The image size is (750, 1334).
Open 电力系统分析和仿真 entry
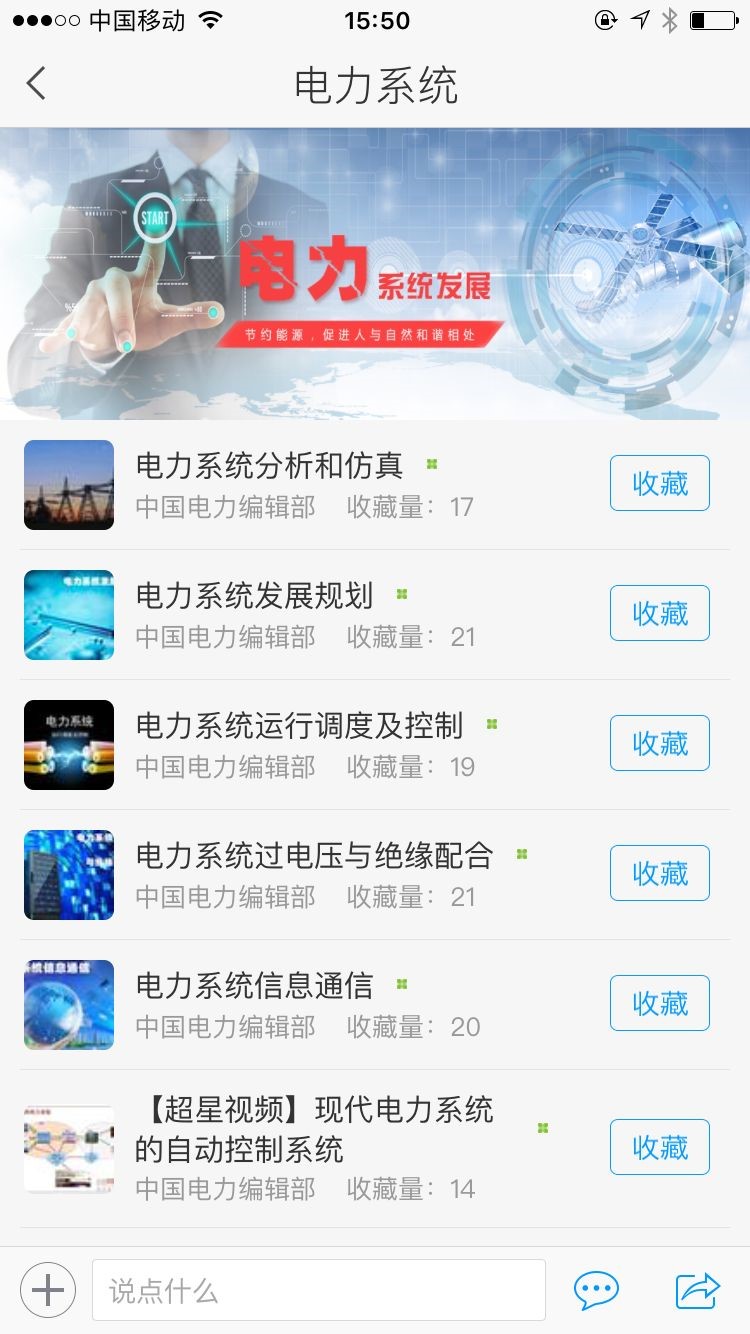click(x=270, y=466)
